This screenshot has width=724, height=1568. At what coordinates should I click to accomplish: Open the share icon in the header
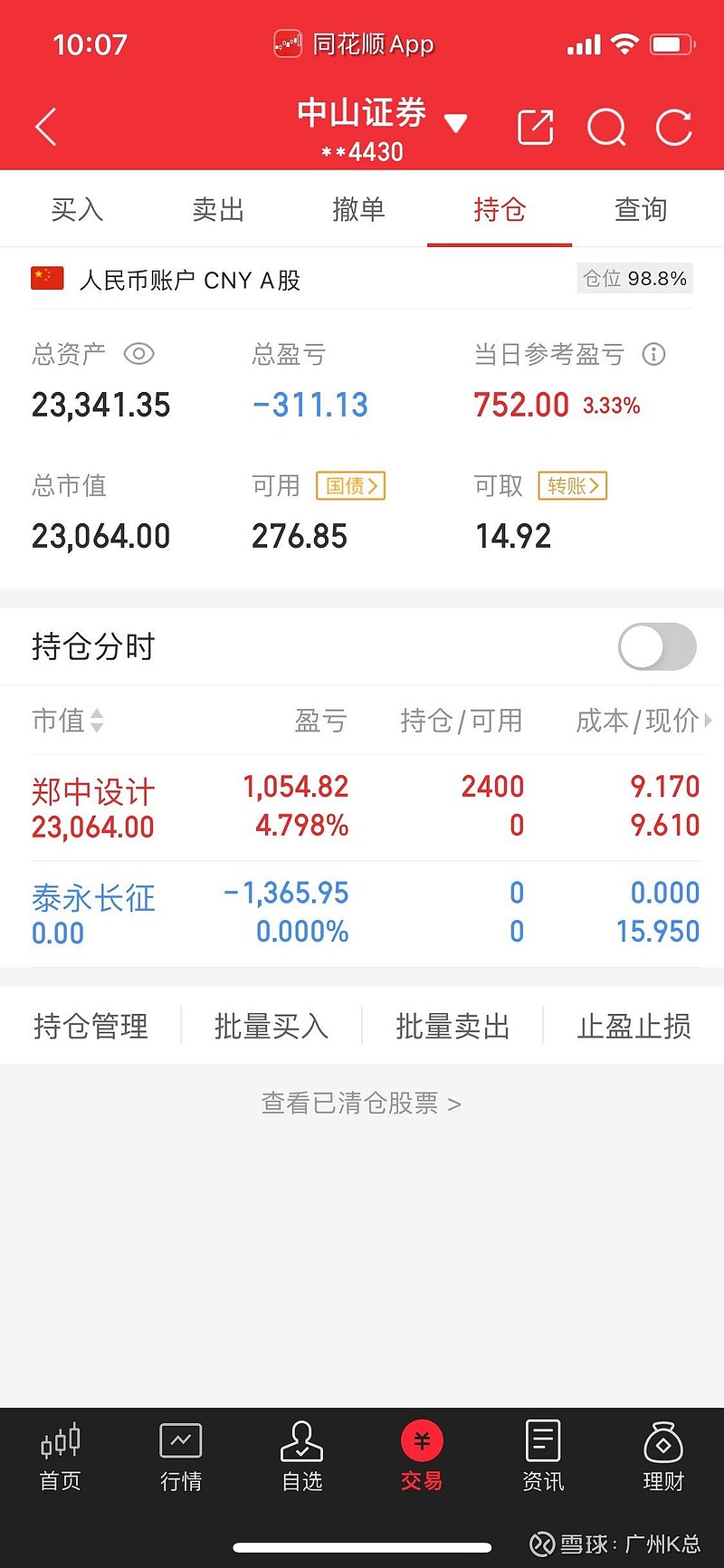[535, 127]
